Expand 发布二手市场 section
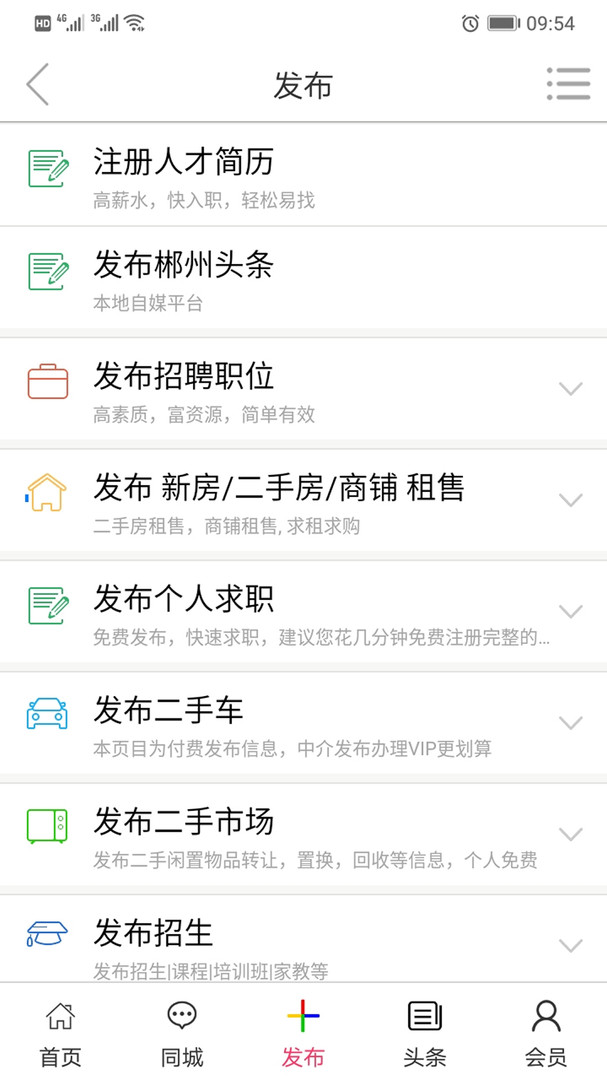 click(x=570, y=833)
